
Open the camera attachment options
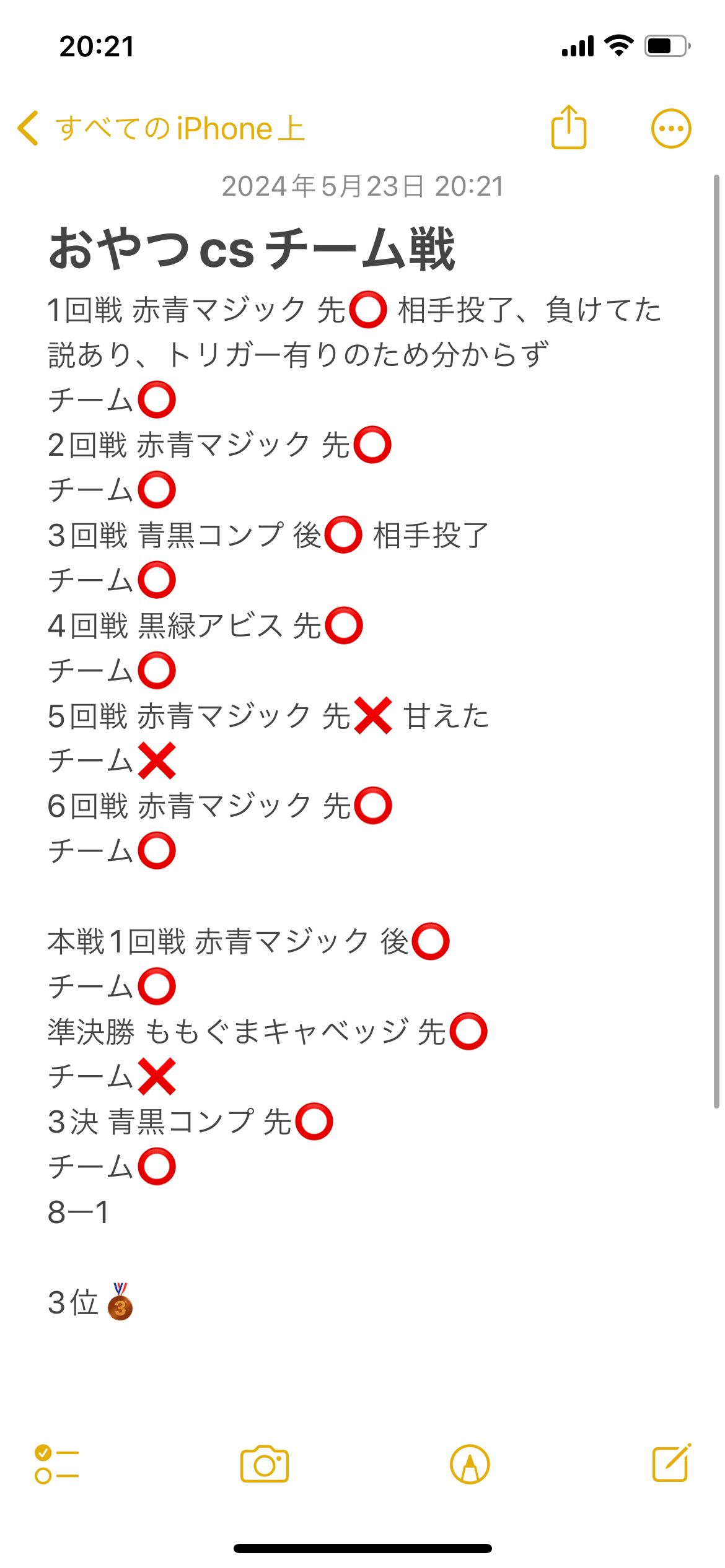click(x=265, y=1464)
